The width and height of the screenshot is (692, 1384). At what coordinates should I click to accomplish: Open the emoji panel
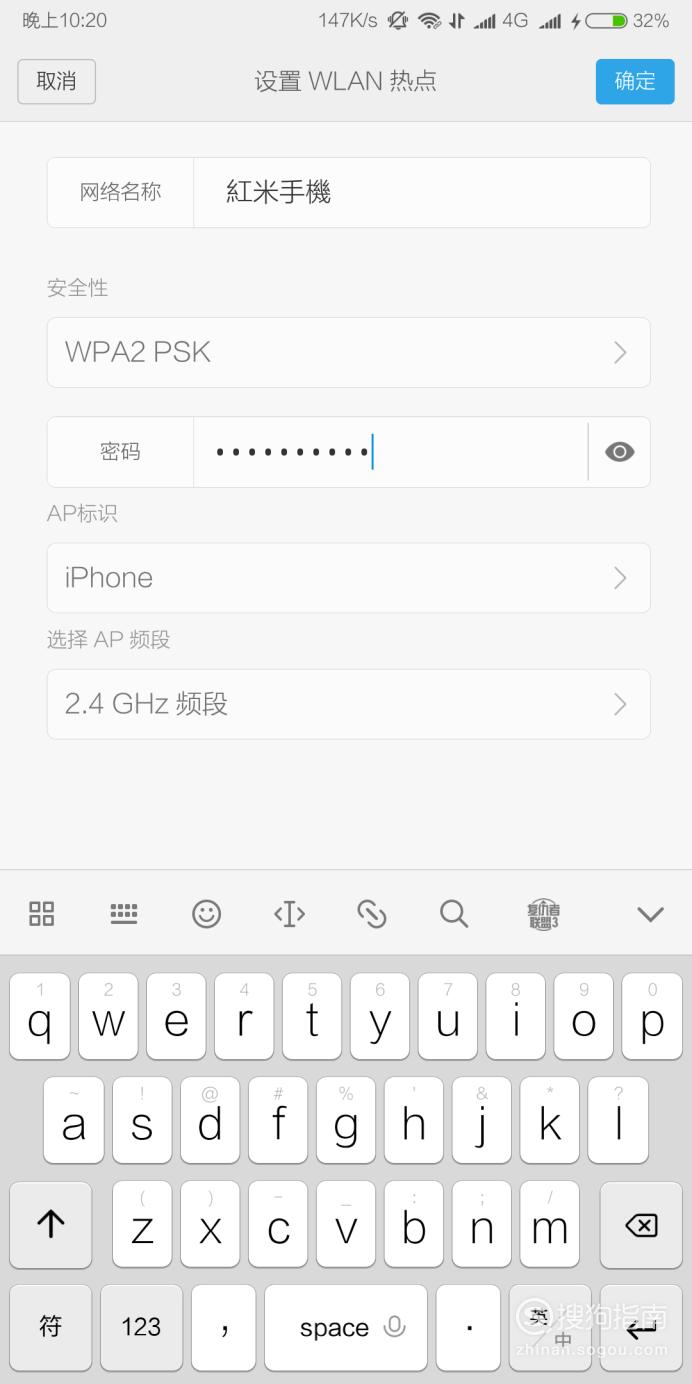coord(207,913)
